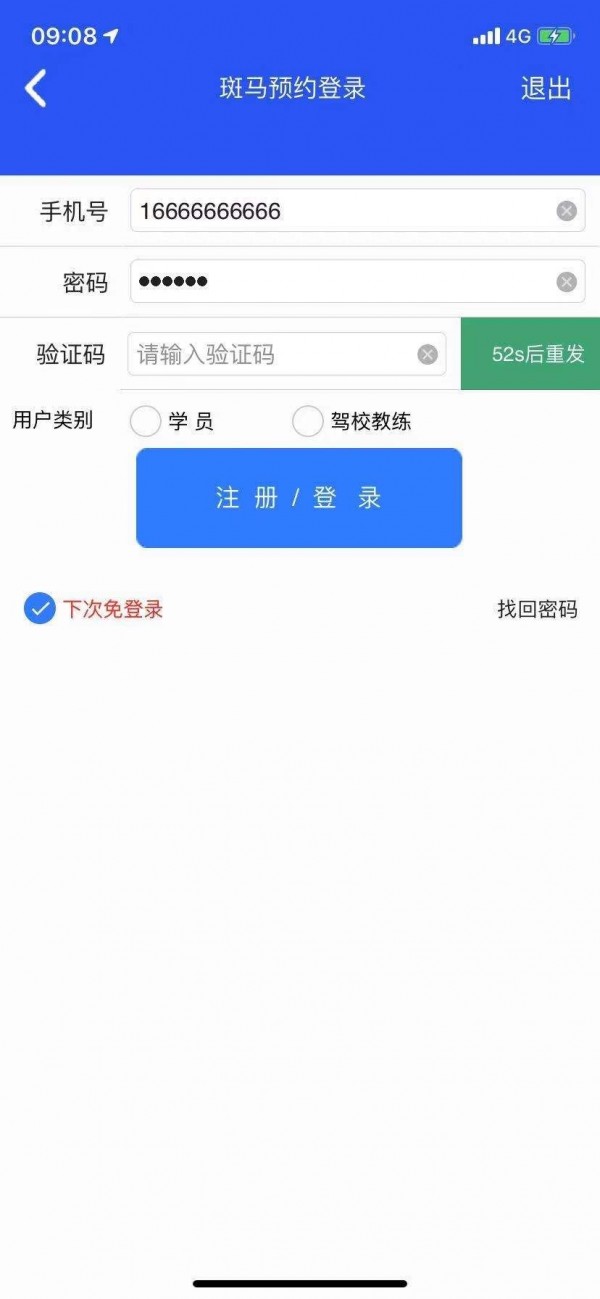Open 找回密码 to recover the password
This screenshot has height=1299, width=600.
pos(537,609)
